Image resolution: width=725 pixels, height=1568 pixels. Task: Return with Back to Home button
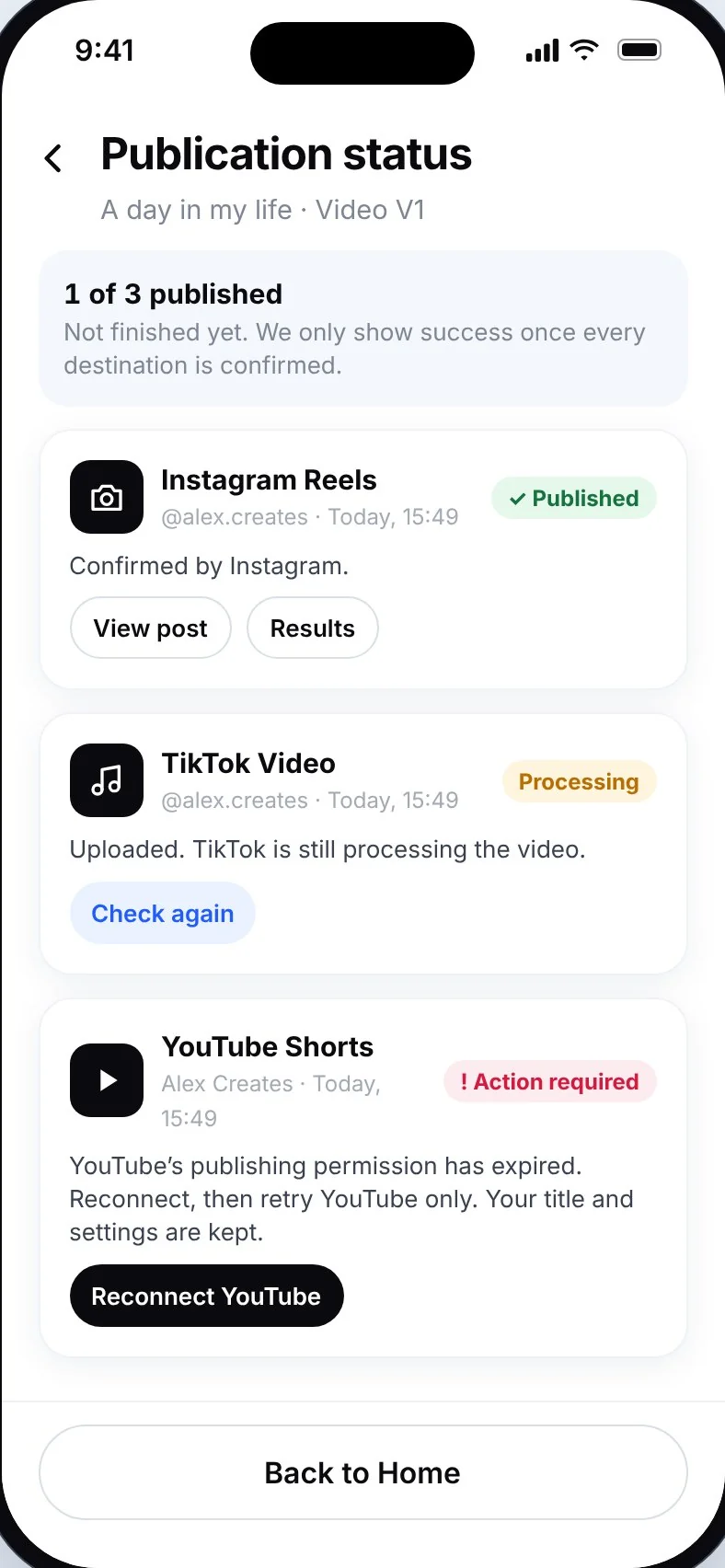[x=362, y=1472]
